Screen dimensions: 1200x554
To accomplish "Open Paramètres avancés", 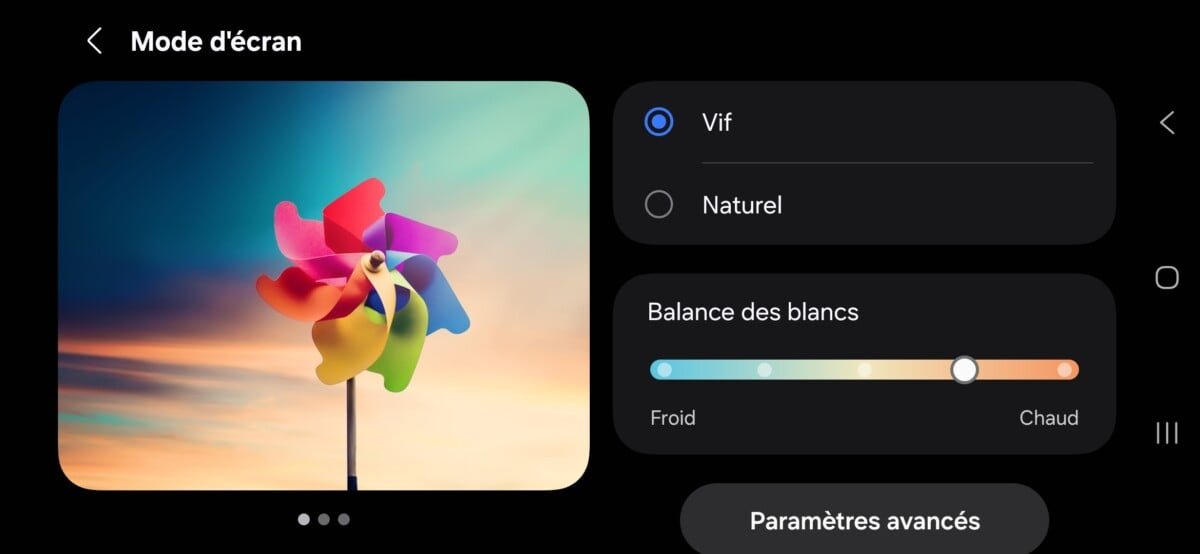I will click(864, 521).
